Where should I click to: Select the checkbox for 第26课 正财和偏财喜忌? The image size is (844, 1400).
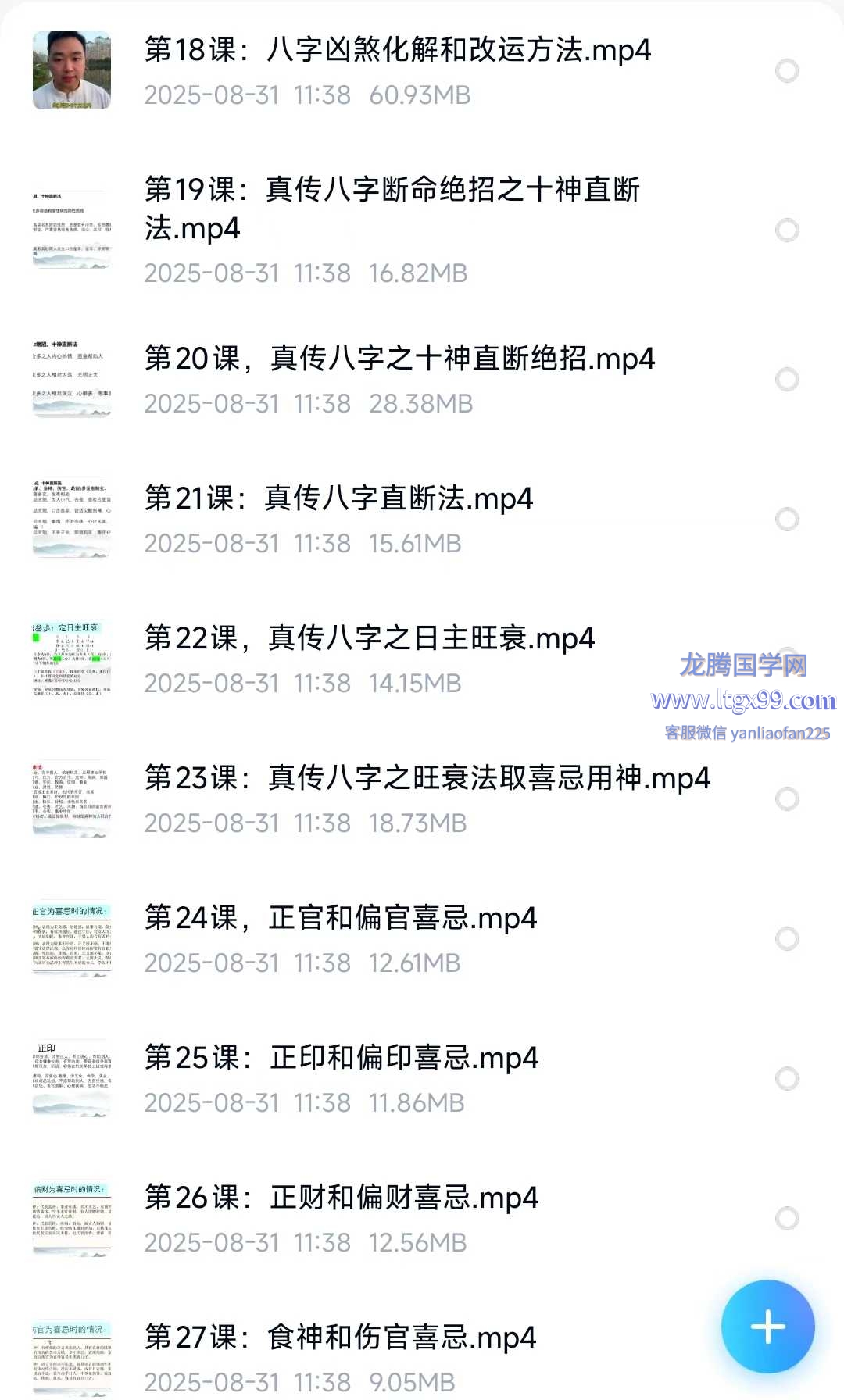point(787,1219)
